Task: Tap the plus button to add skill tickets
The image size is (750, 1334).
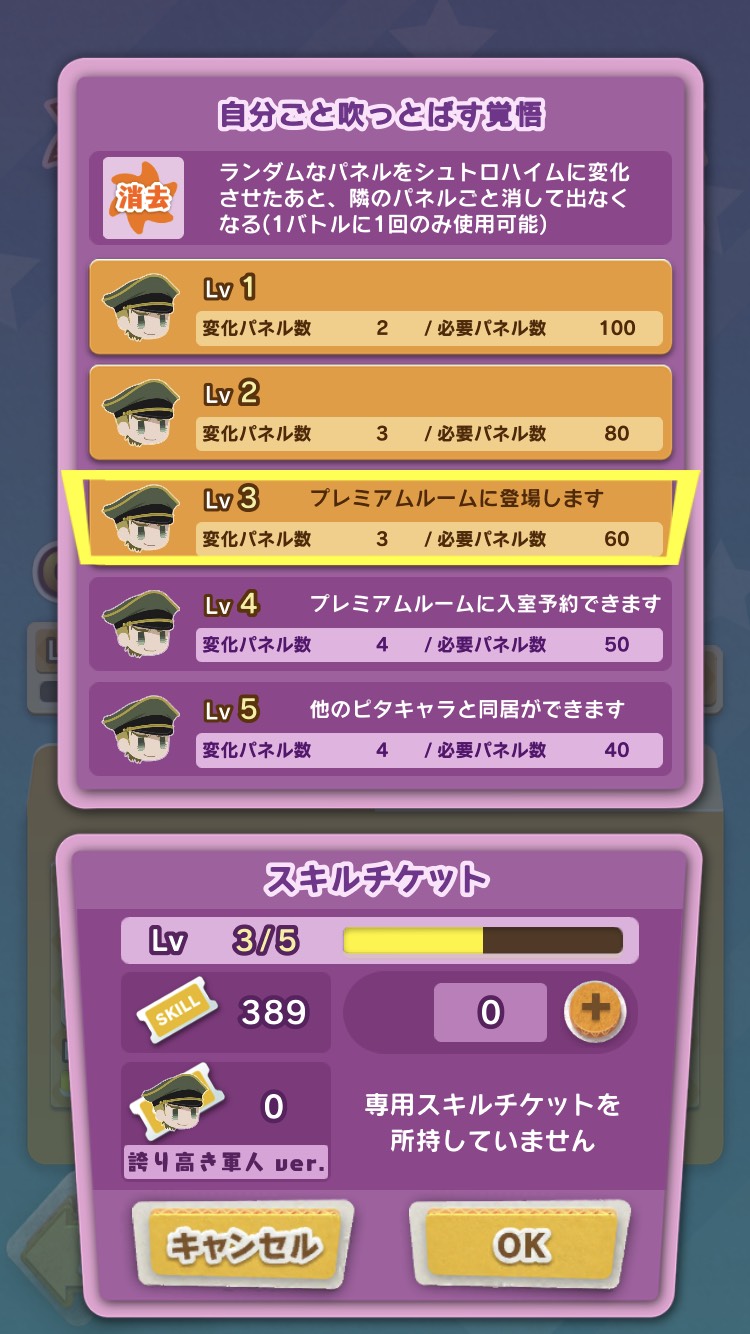Action: 595,1011
